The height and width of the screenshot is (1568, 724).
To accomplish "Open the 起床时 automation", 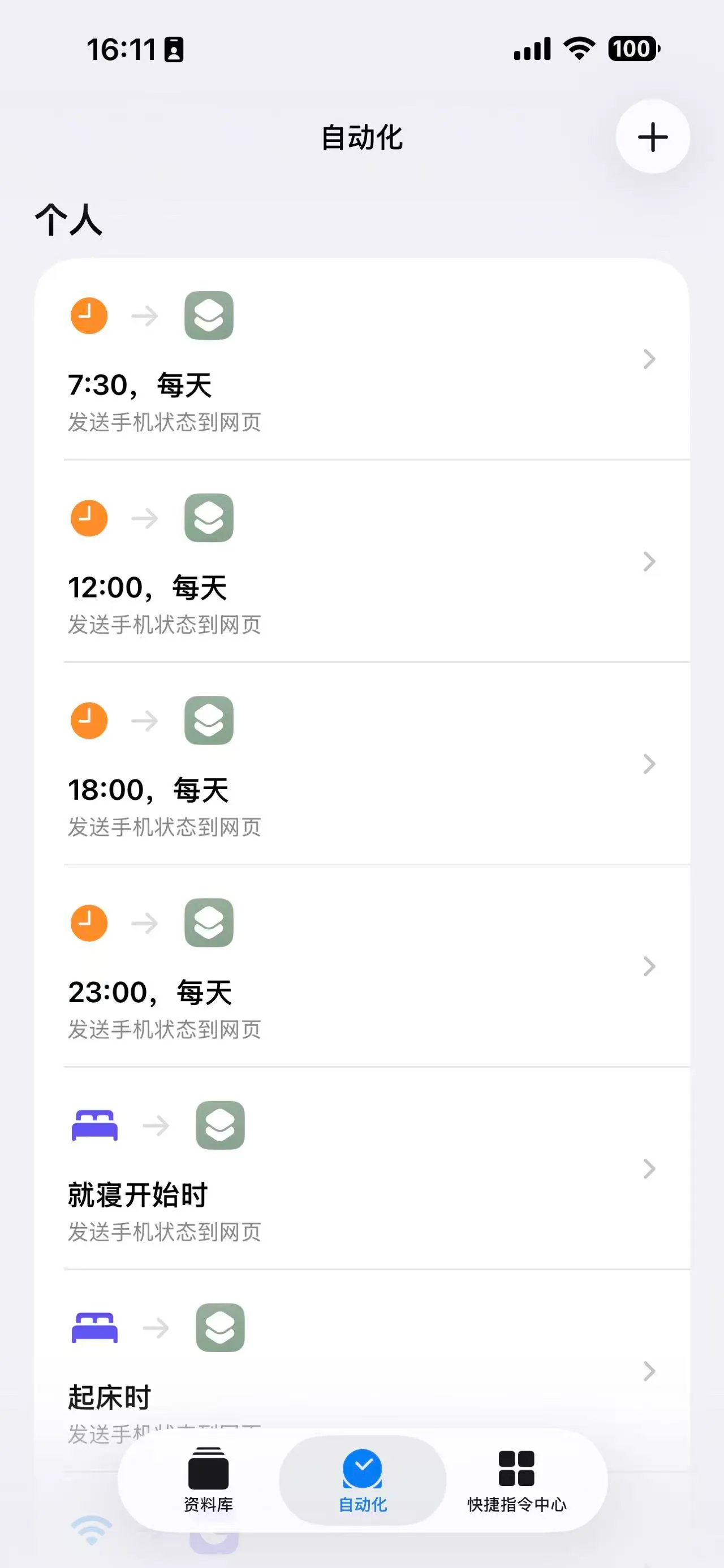I will click(361, 1370).
